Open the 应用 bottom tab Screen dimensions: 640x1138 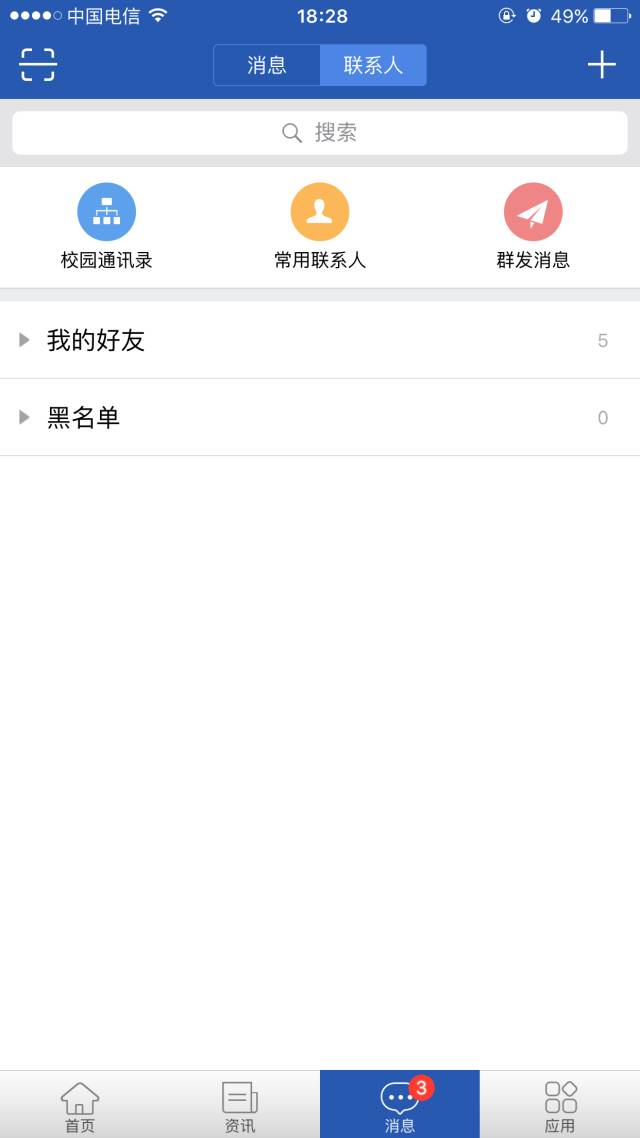tap(560, 1105)
